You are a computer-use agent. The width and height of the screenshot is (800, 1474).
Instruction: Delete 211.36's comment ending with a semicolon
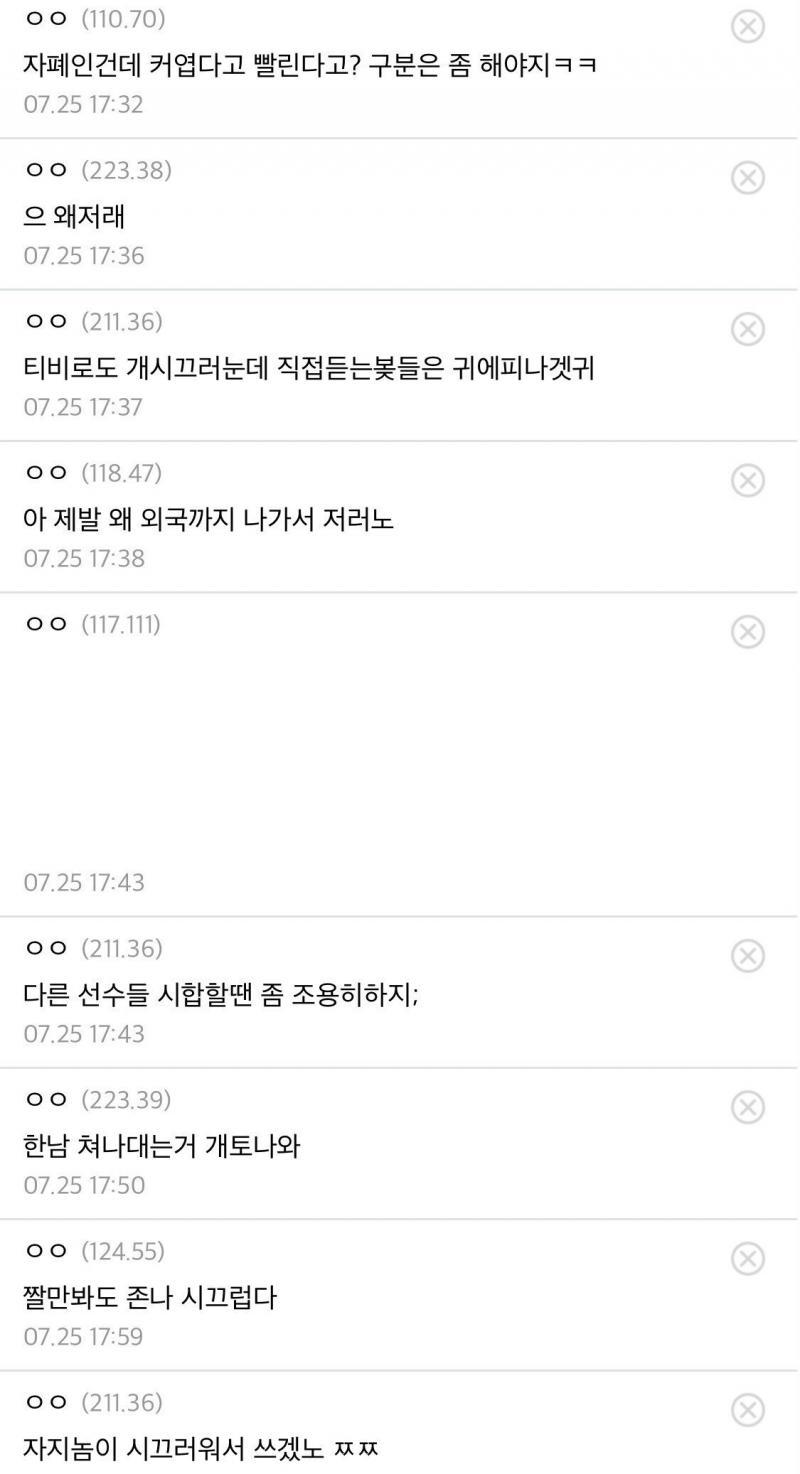pos(748,956)
